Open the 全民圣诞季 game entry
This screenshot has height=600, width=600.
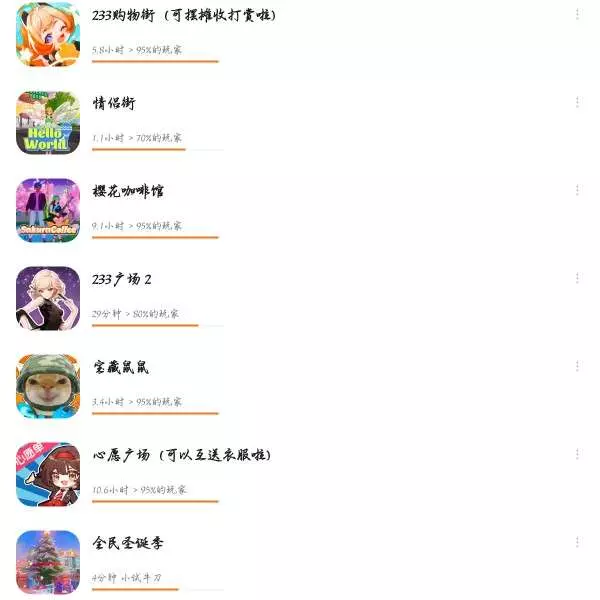click(128, 544)
